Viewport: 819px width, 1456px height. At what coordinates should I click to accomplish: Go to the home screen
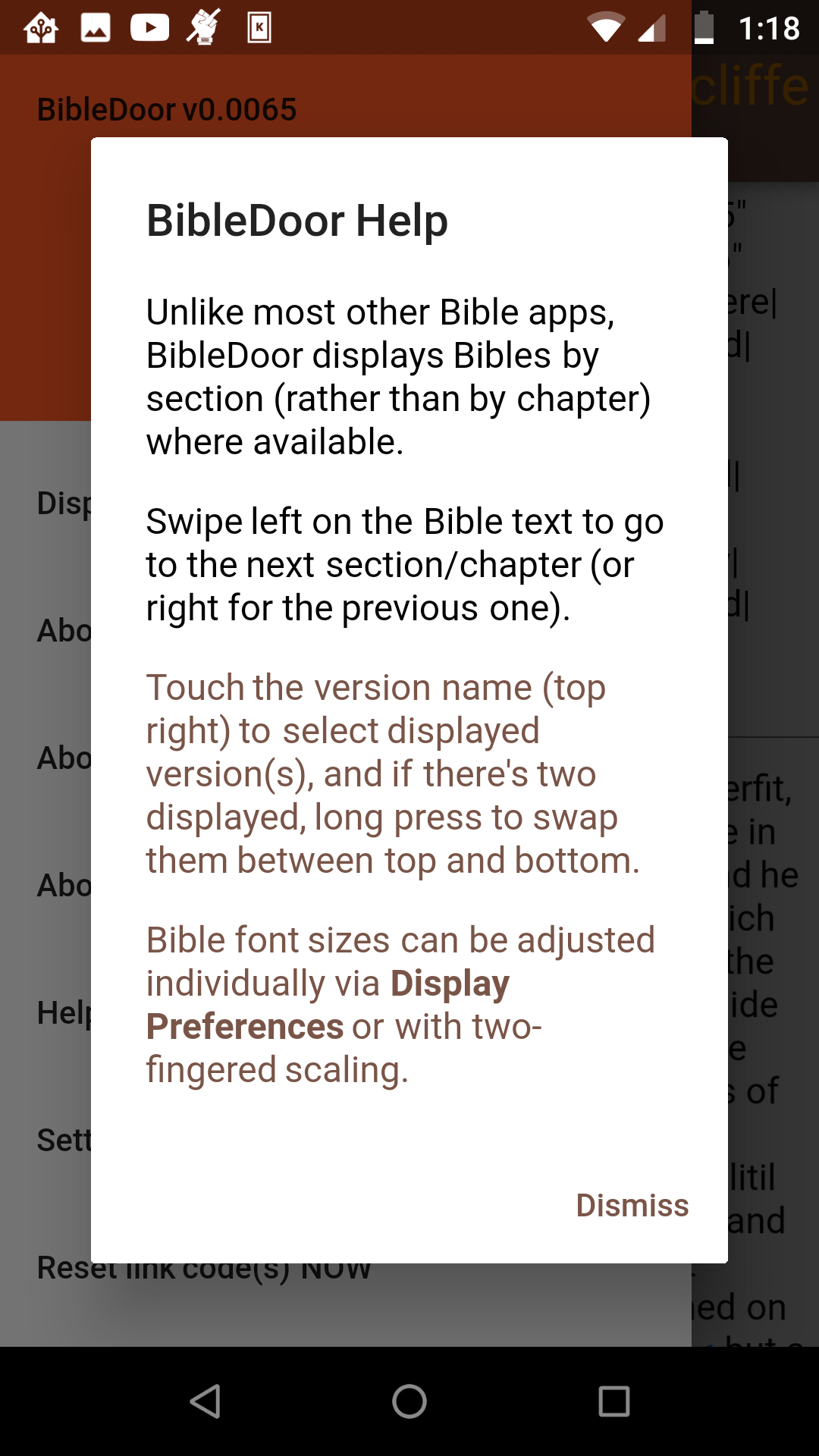point(409,1401)
